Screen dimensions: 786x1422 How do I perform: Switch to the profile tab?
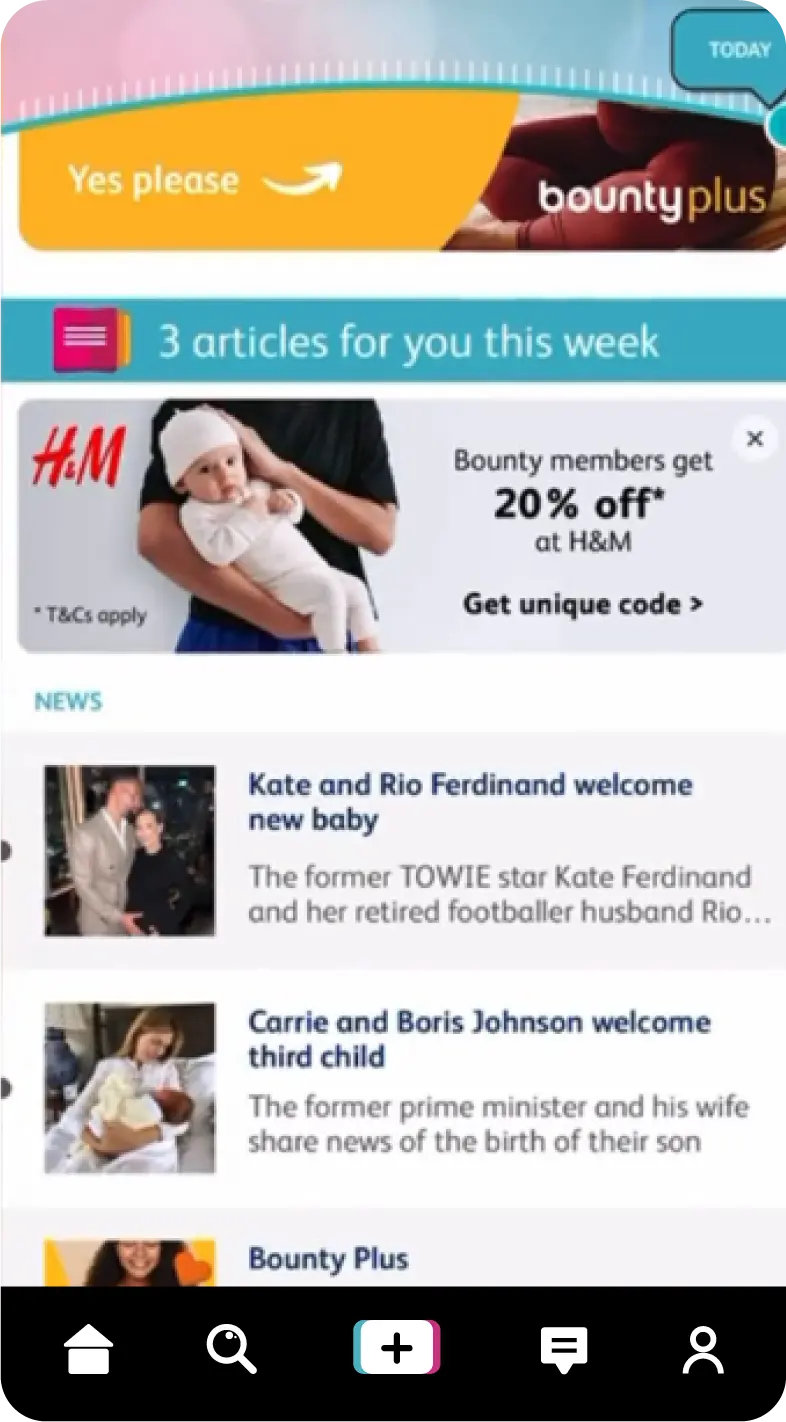click(702, 1350)
